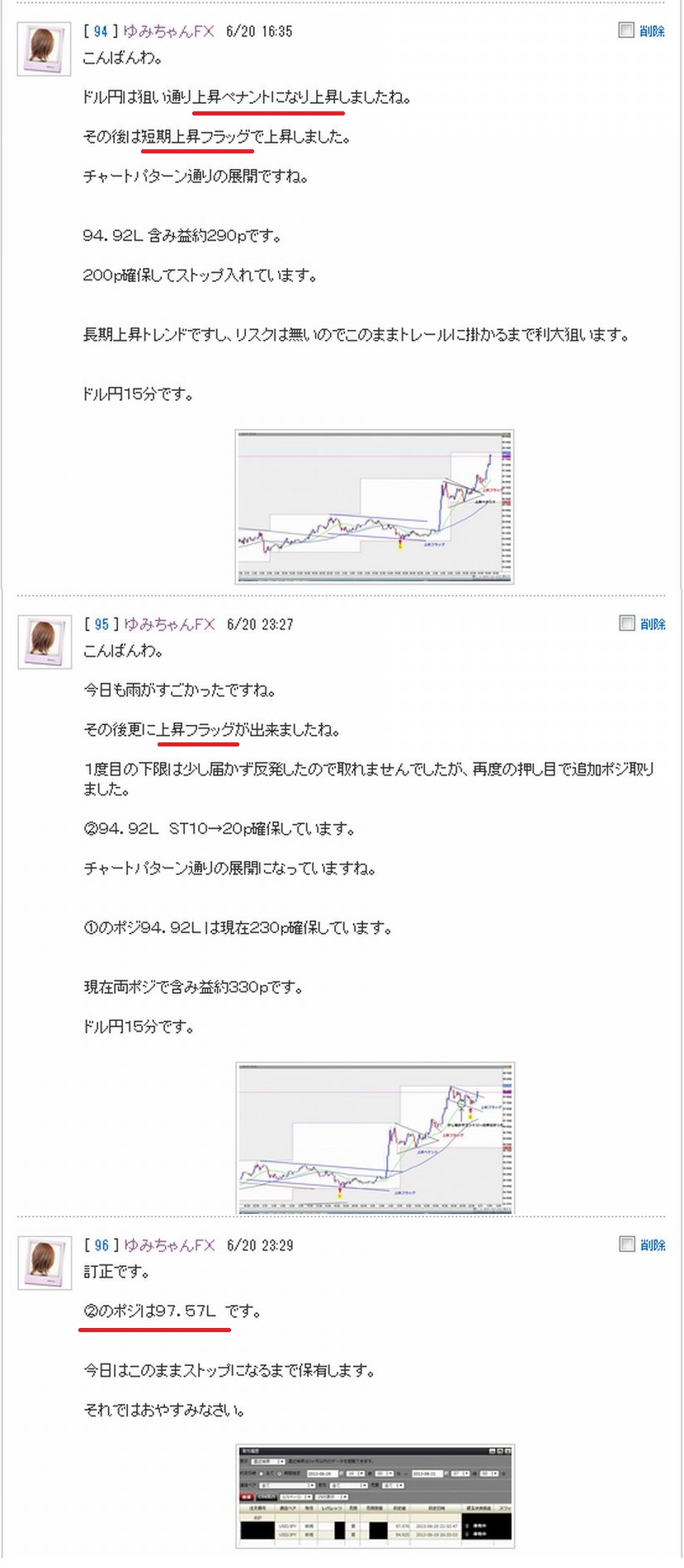Tick the delete checkbox on comment 95

click(x=627, y=624)
